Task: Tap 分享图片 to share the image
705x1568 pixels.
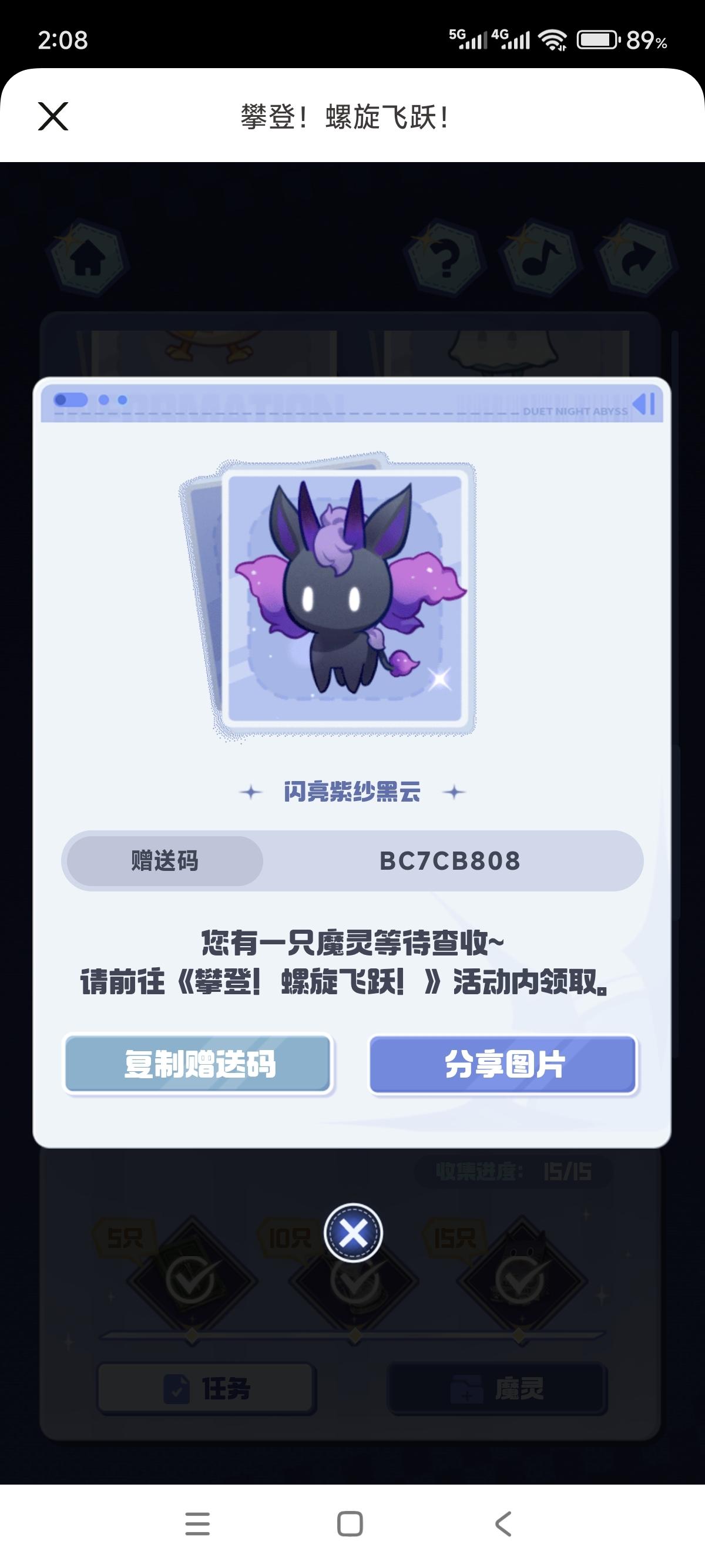Action: (503, 1065)
